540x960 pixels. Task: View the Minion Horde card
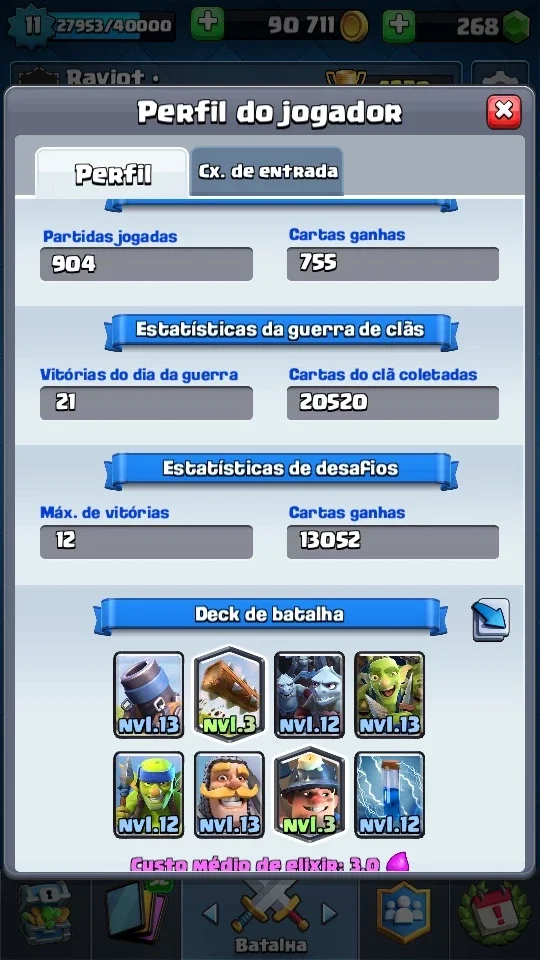click(309, 694)
